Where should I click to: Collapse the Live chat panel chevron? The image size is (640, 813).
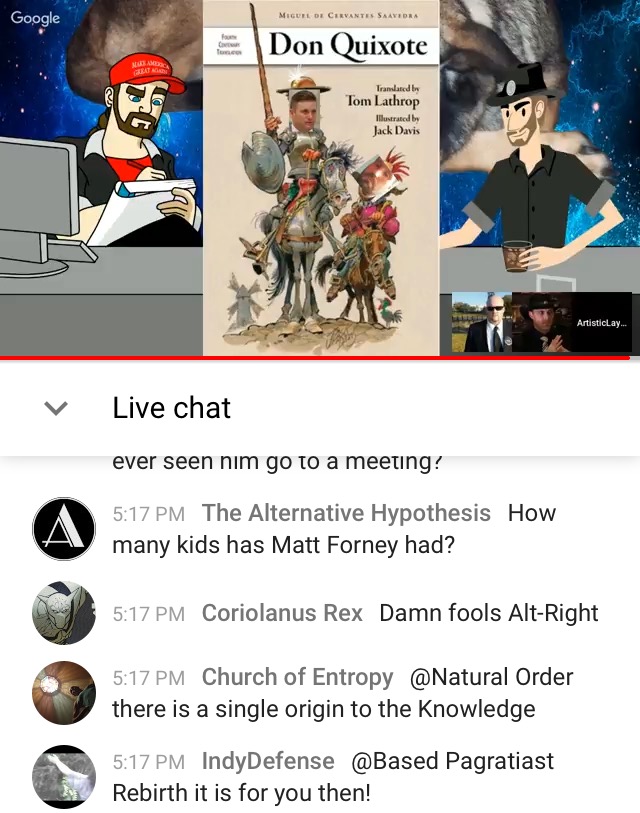click(x=57, y=408)
